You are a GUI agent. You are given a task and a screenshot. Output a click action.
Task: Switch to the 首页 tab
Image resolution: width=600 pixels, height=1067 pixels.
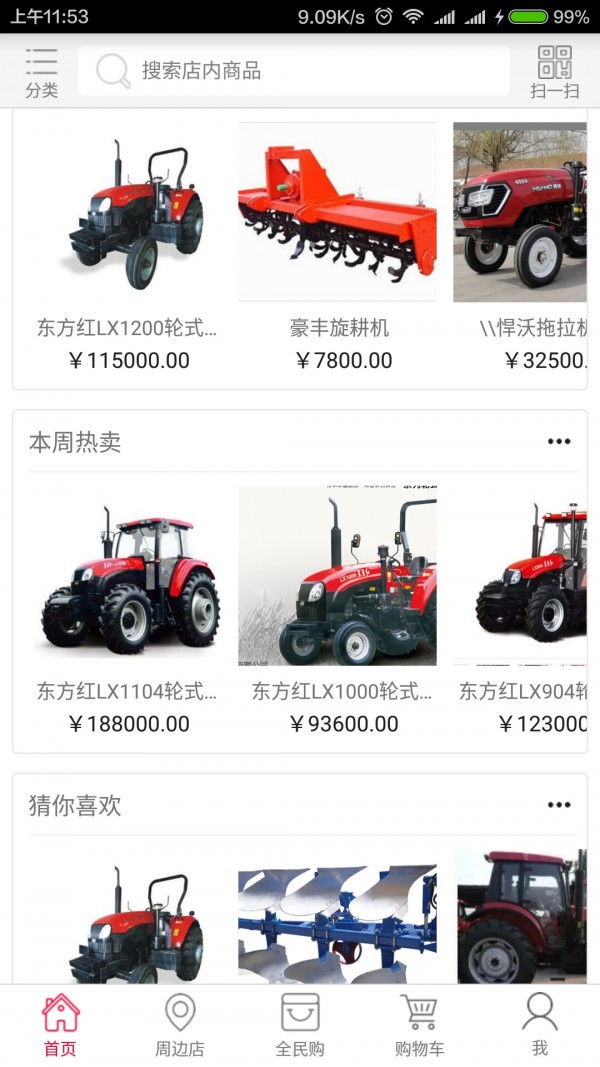(x=60, y=1026)
